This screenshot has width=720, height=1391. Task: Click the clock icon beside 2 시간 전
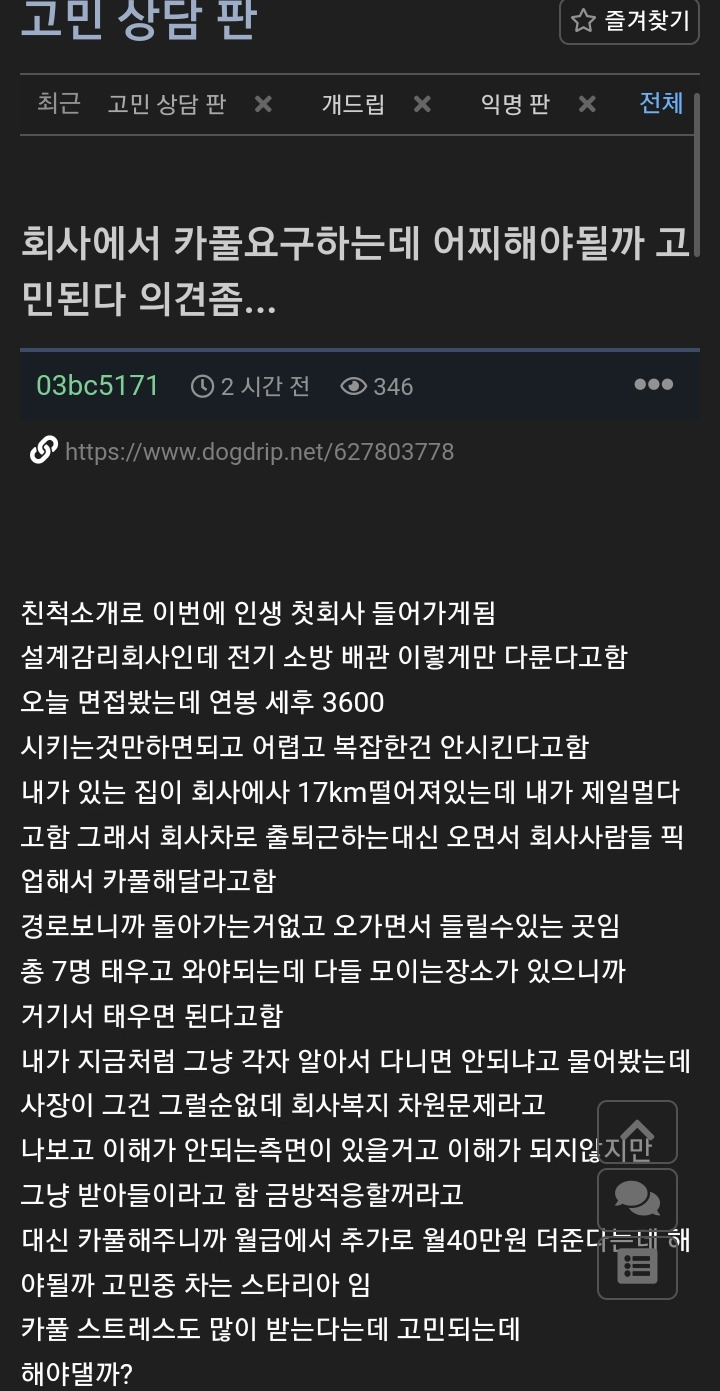pos(203,385)
